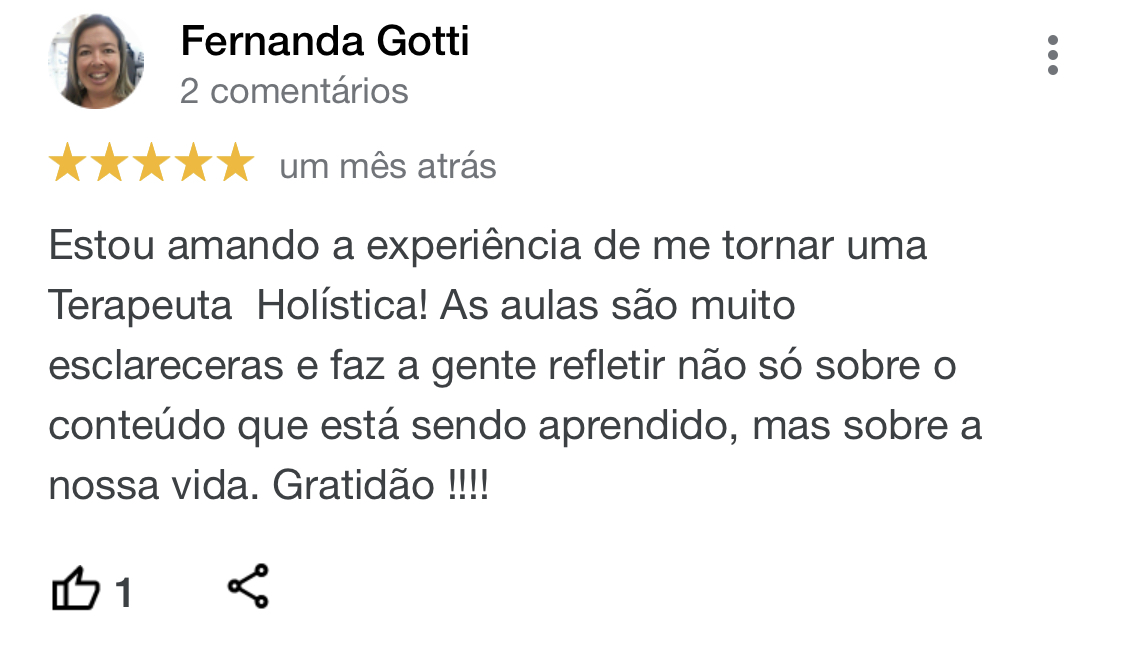
Task: Open Fernanda Gotti's profile photo
Action: (x=96, y=61)
